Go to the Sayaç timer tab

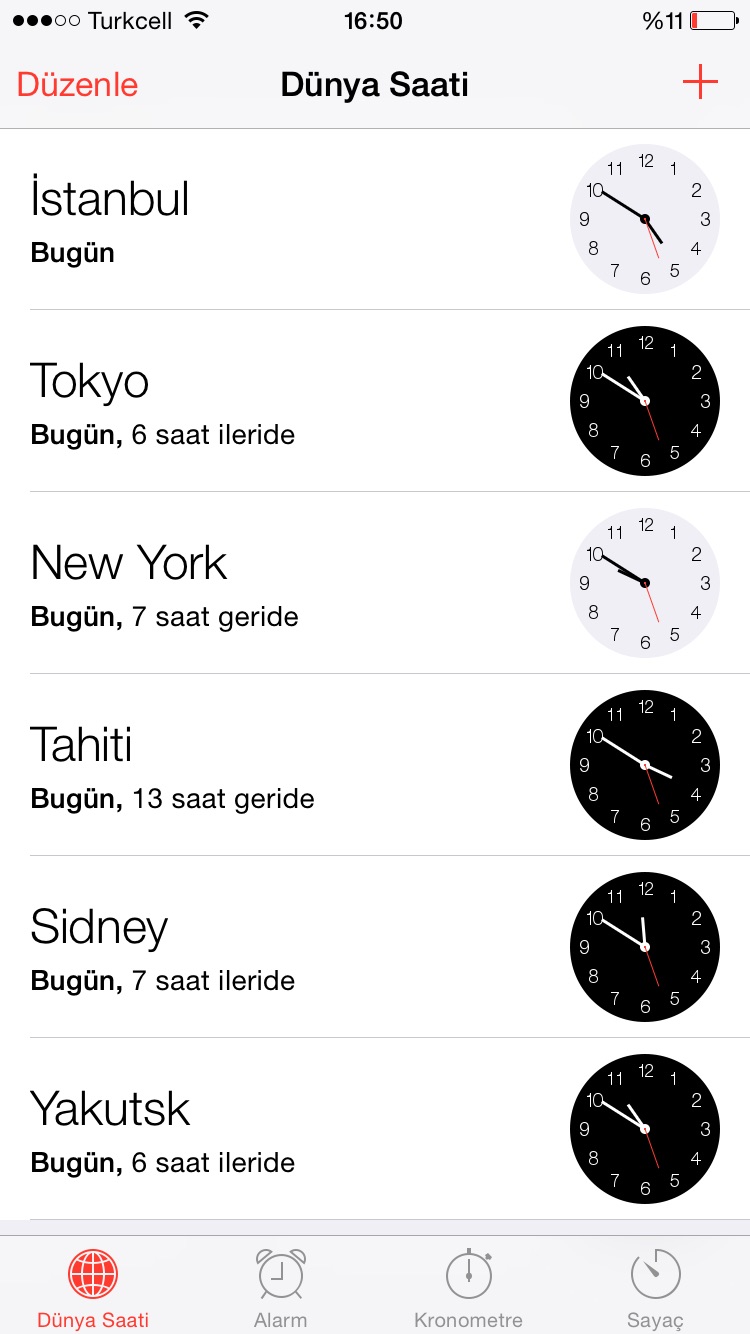pos(655,1288)
